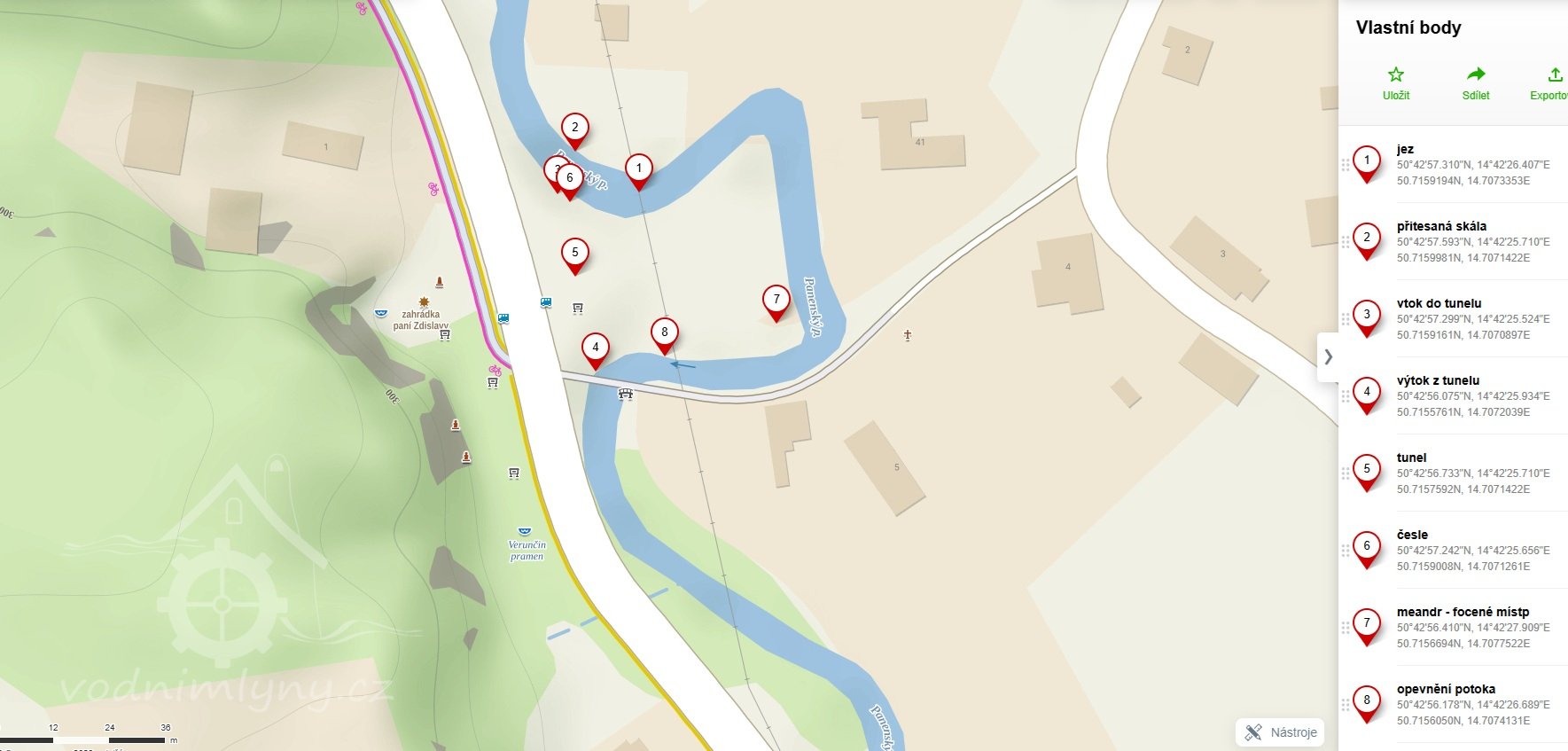Select map marker number 2
This screenshot has height=751, width=1568.
pos(574,129)
